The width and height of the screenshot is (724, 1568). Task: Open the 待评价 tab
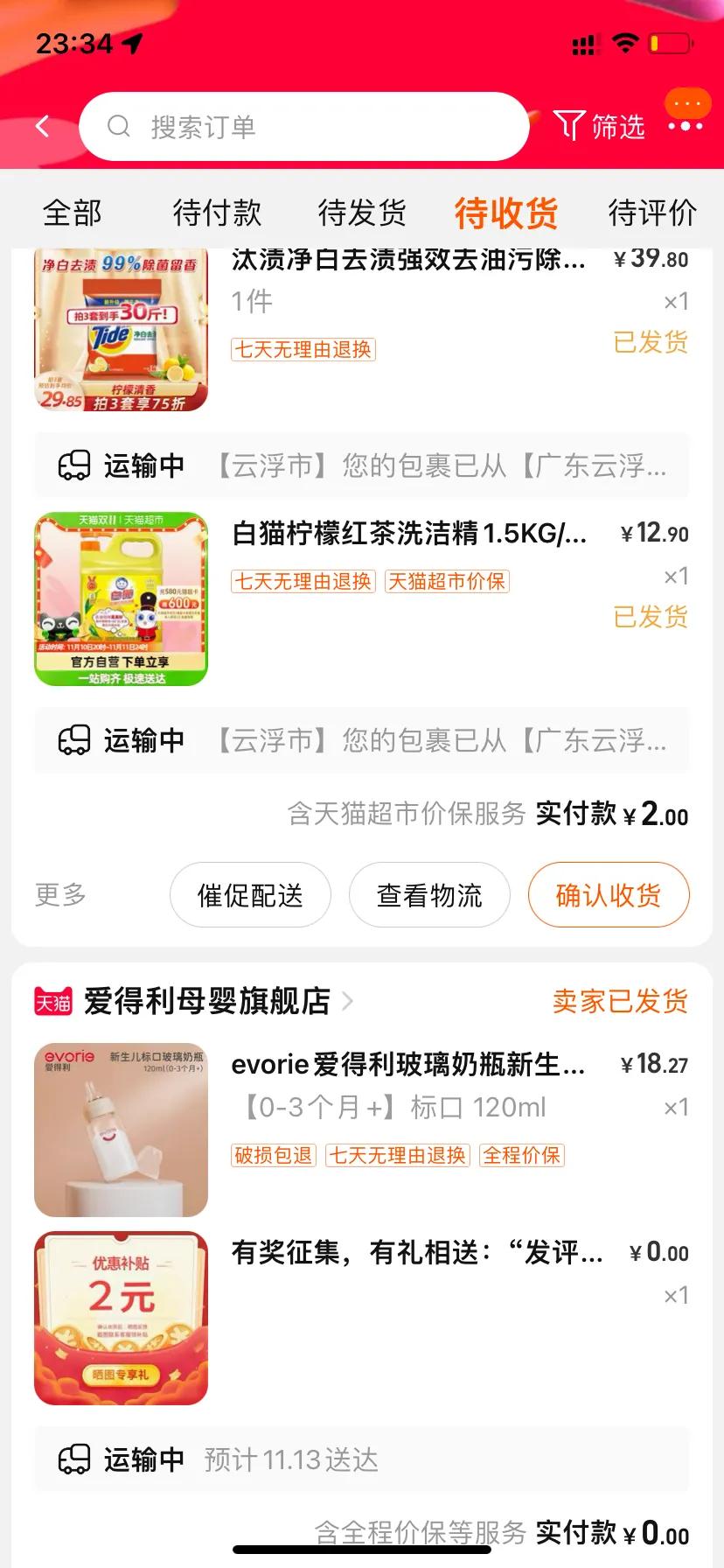[652, 212]
